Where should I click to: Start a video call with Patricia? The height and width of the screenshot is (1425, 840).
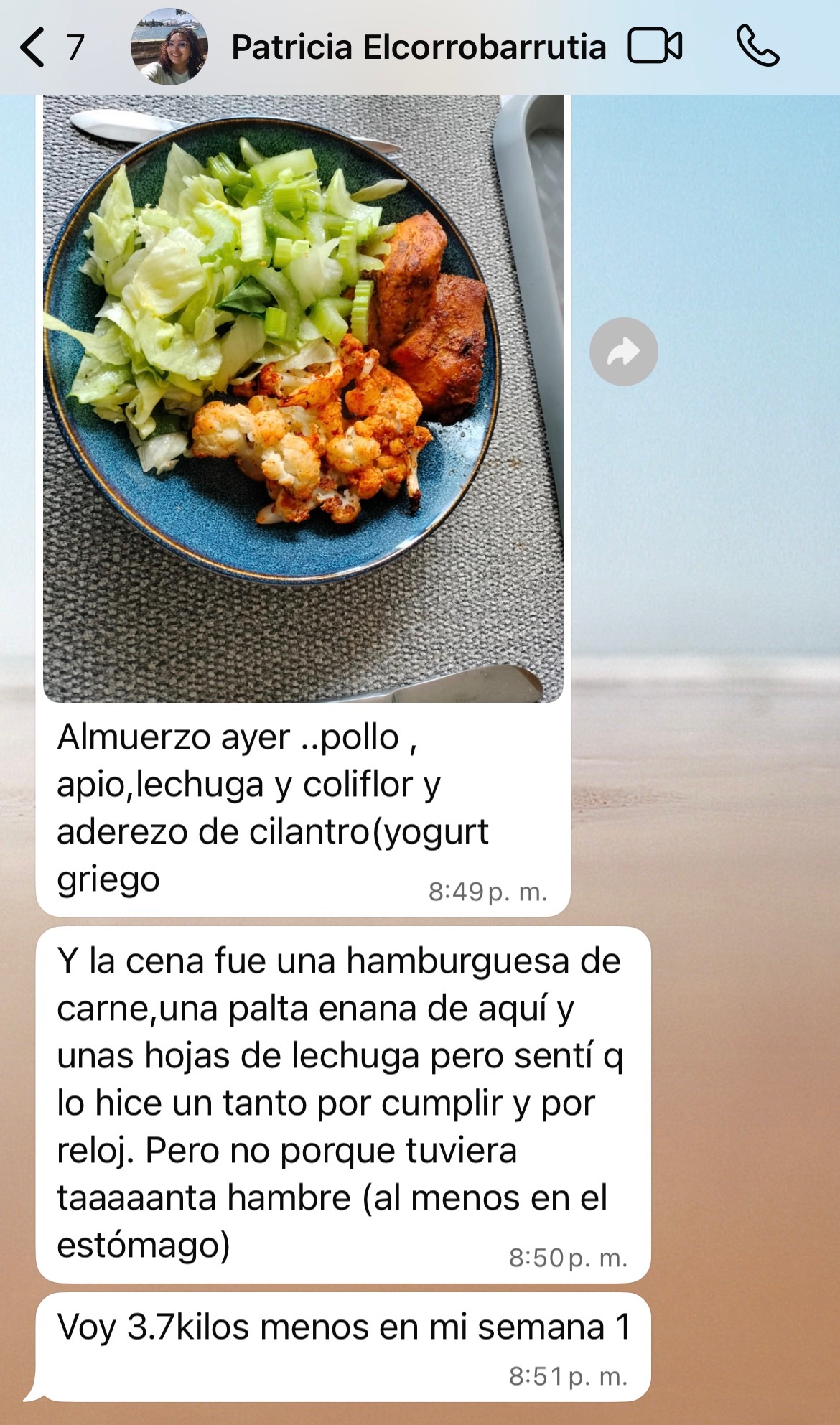click(x=654, y=47)
